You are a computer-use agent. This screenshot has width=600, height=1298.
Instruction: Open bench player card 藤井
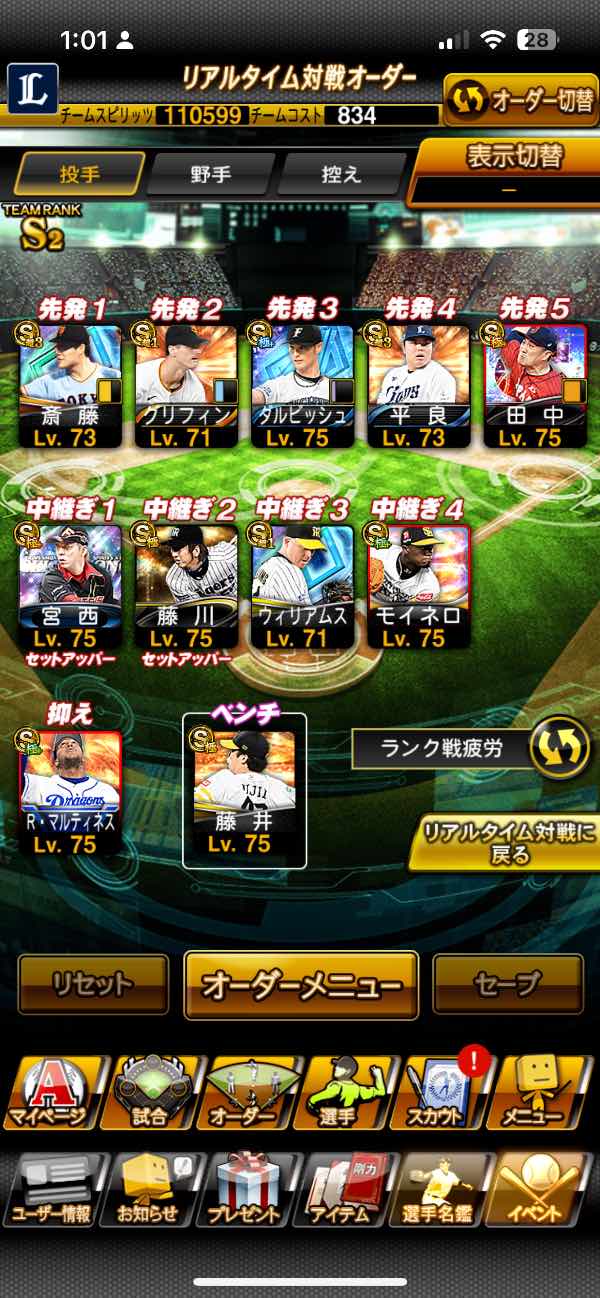244,792
